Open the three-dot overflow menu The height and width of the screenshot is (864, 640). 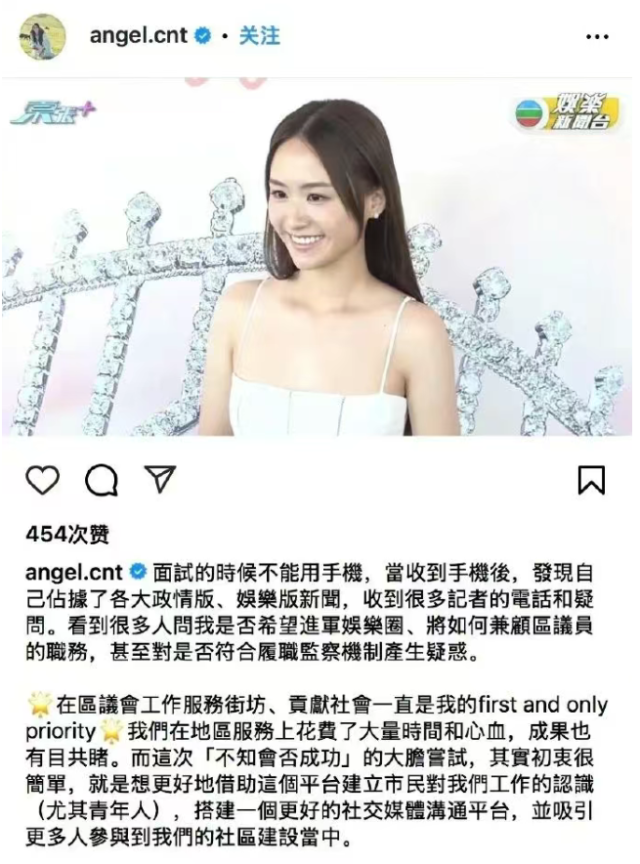pyautogui.click(x=597, y=37)
